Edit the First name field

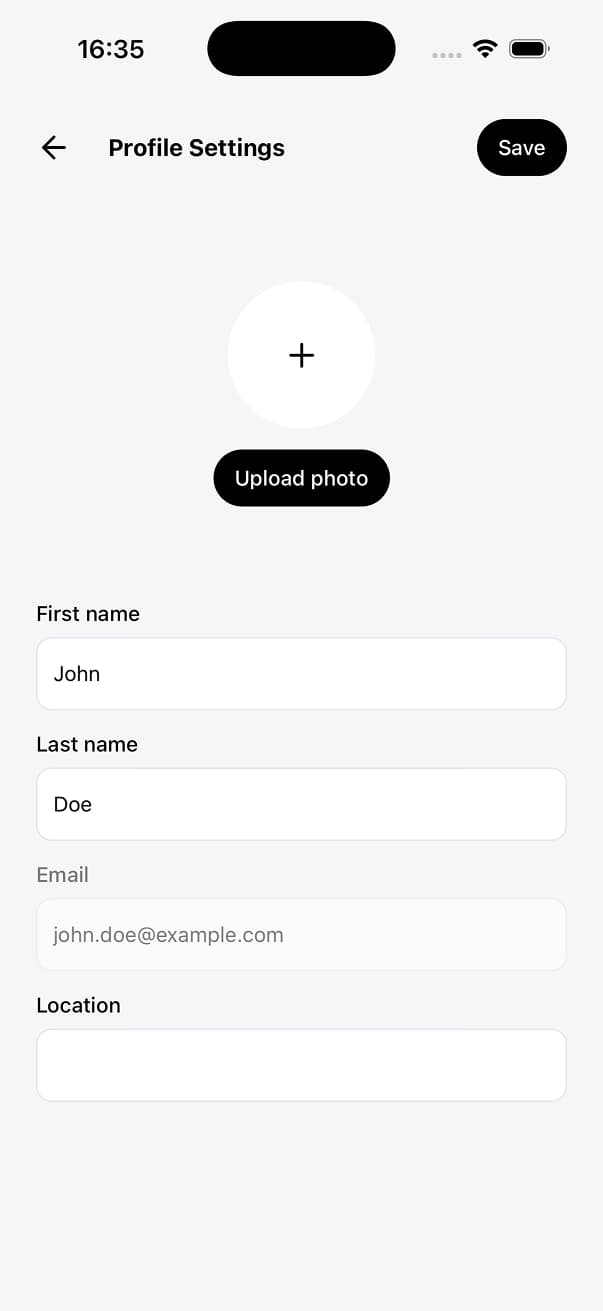[x=301, y=674]
